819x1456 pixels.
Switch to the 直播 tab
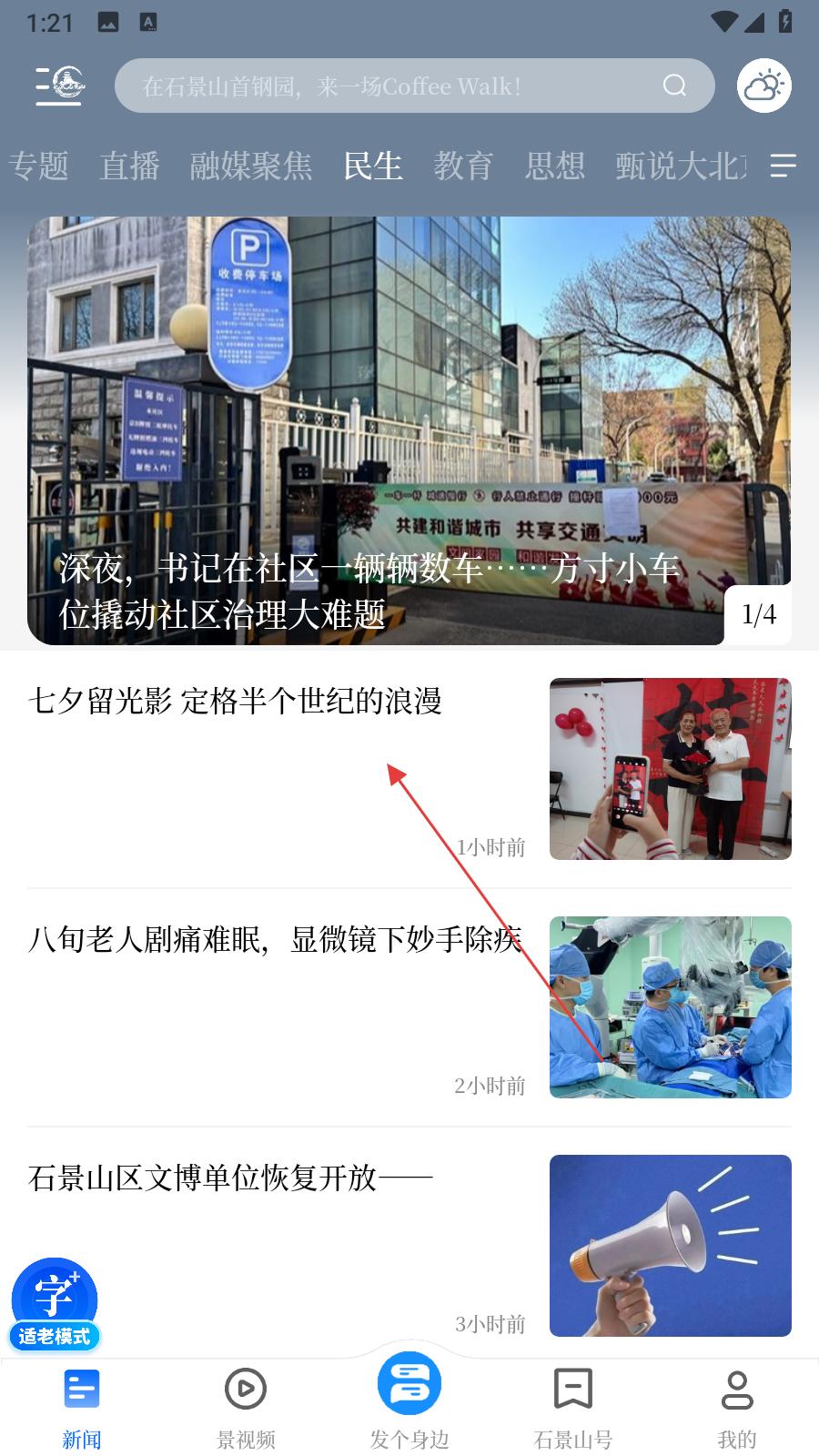coord(129,166)
